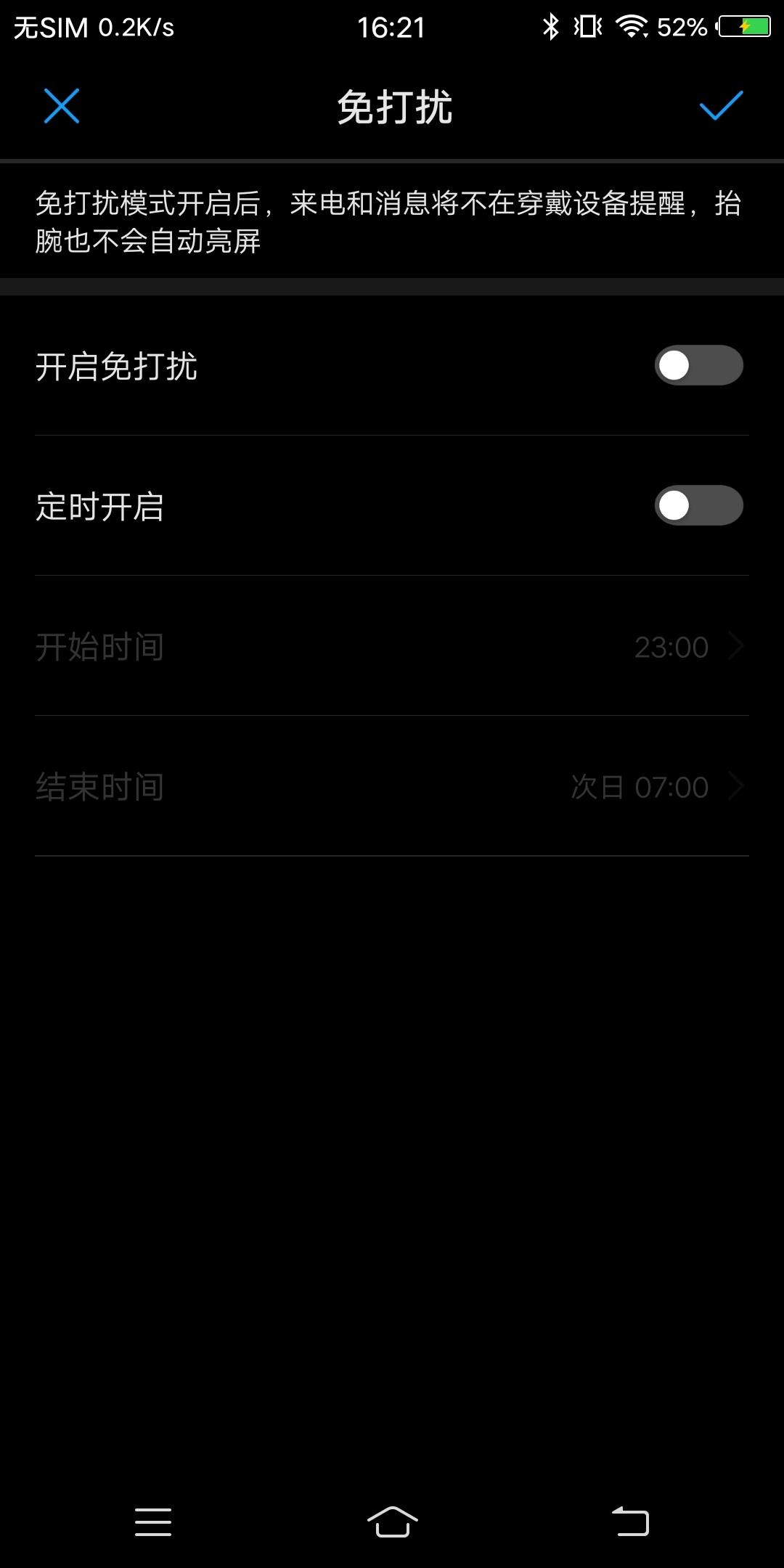The width and height of the screenshot is (784, 1568).
Task: Tap the system home button
Action: (x=392, y=1521)
